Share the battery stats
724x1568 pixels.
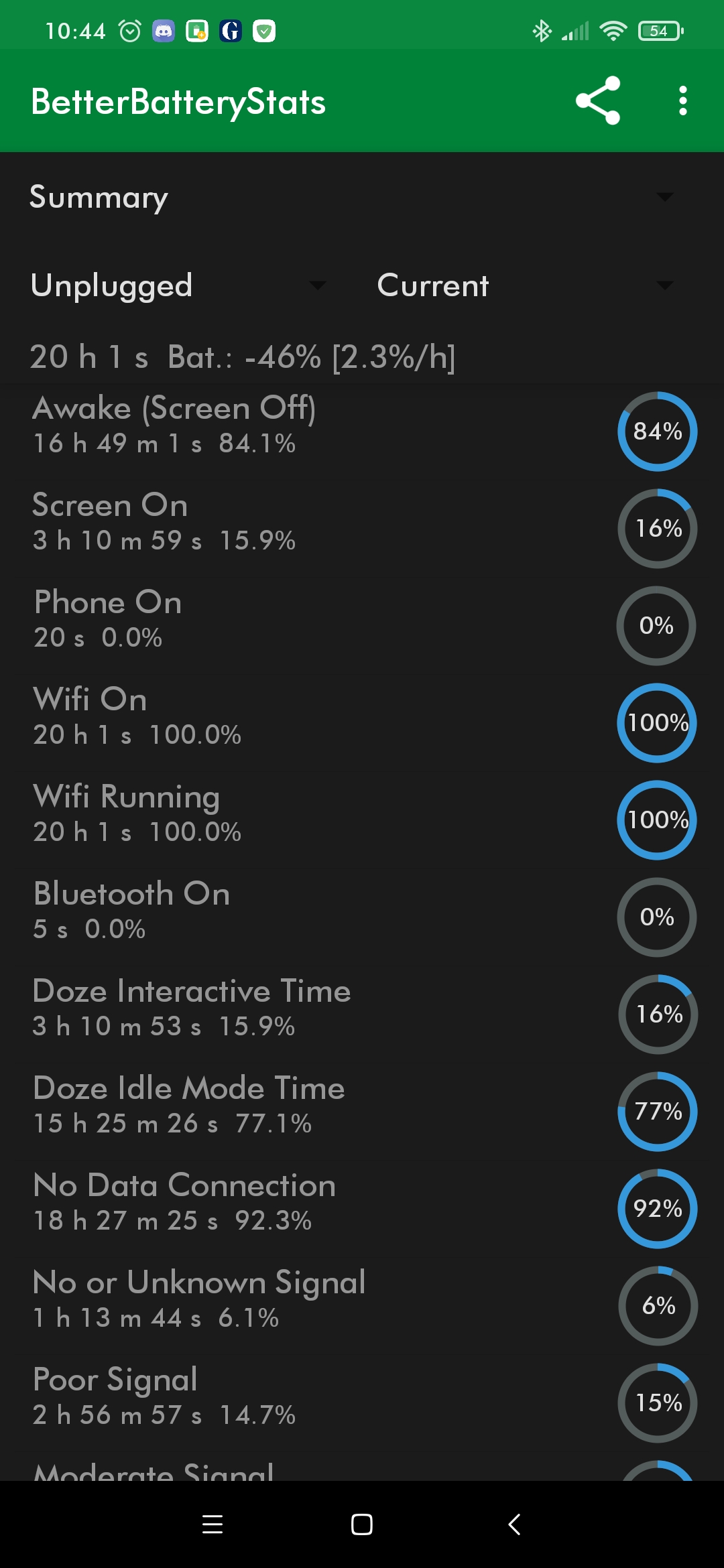click(x=598, y=101)
